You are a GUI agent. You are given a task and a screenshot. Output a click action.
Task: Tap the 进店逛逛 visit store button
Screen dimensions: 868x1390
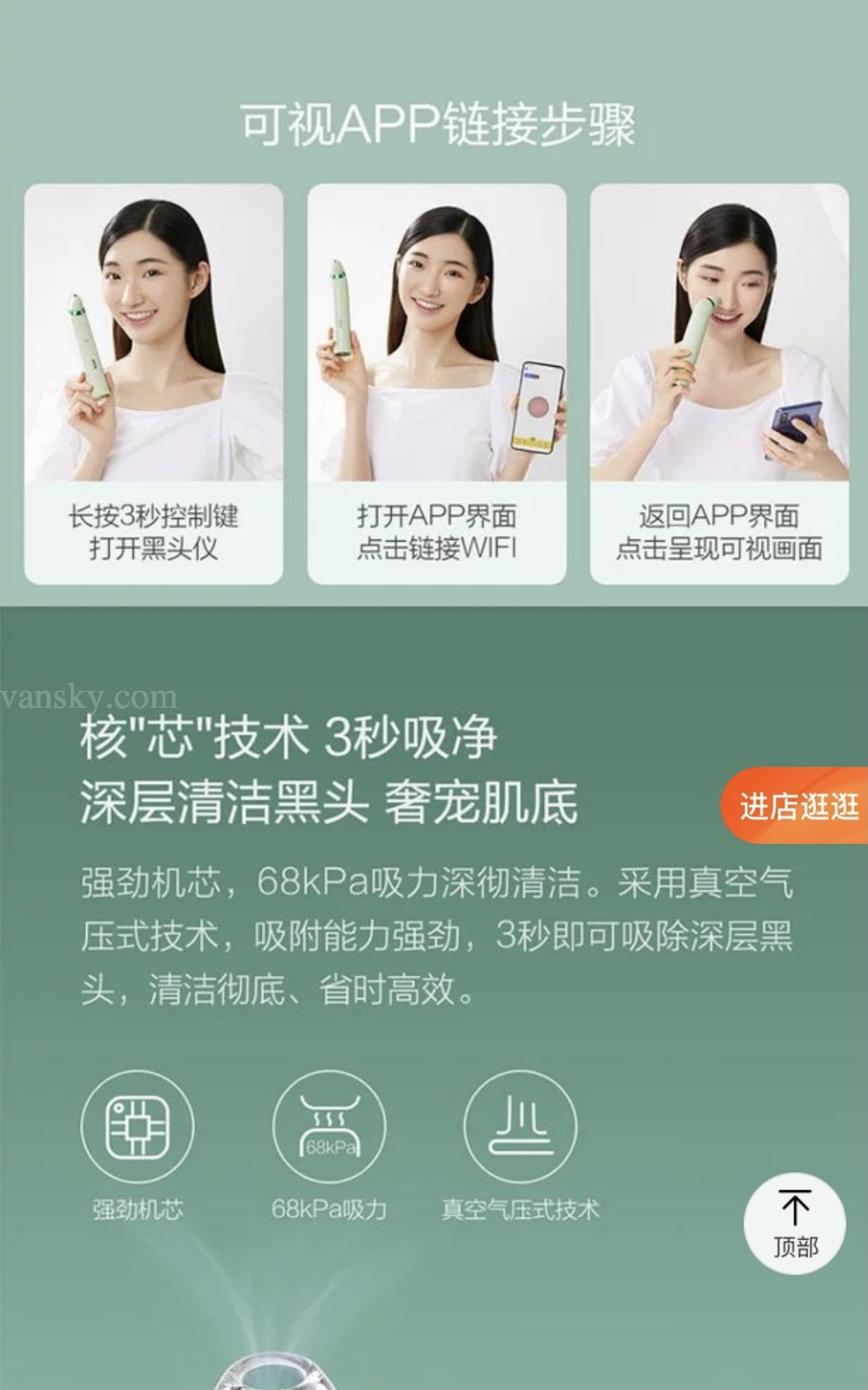pyautogui.click(x=797, y=806)
